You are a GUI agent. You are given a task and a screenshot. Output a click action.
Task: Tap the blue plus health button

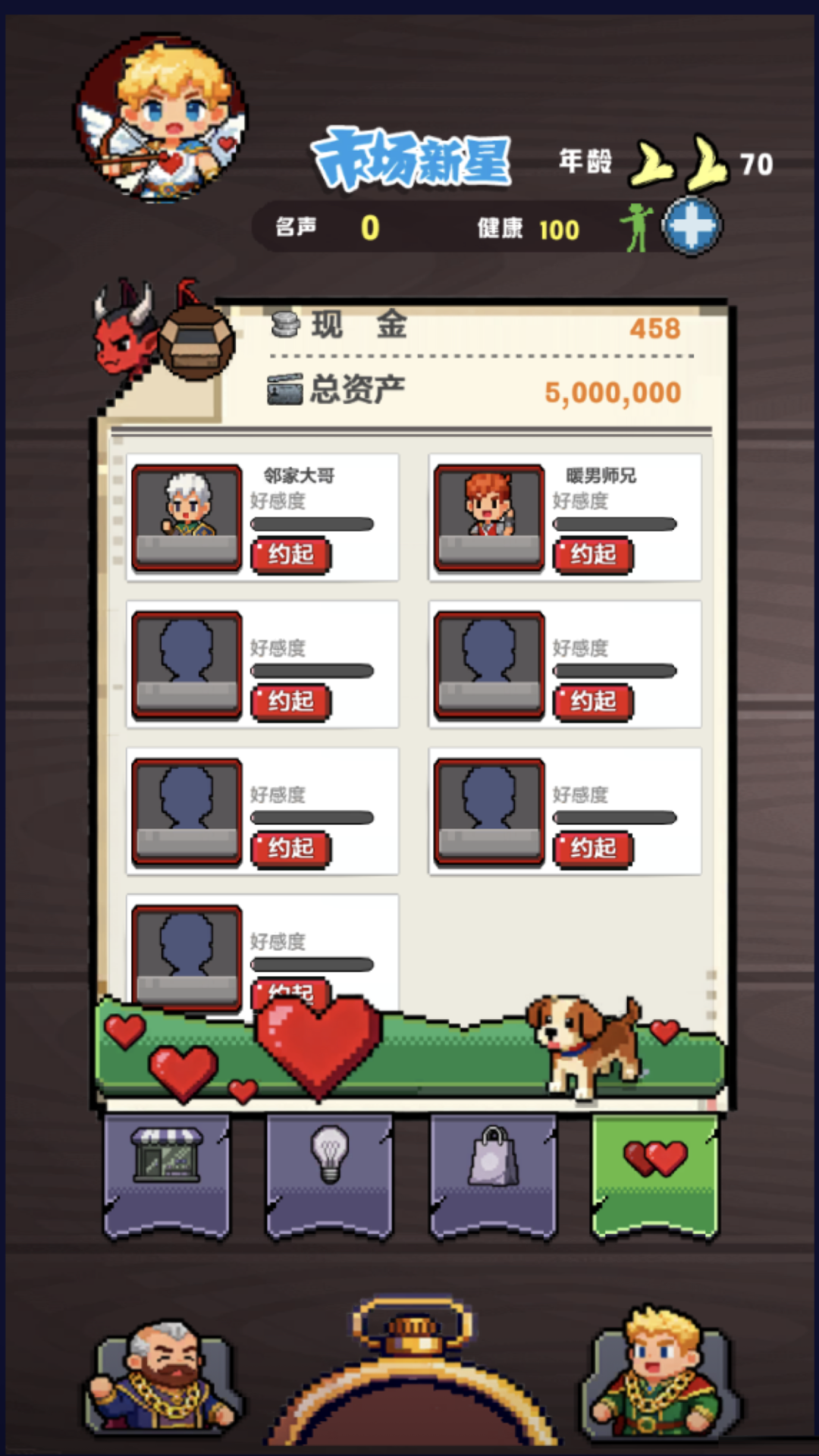point(692,226)
